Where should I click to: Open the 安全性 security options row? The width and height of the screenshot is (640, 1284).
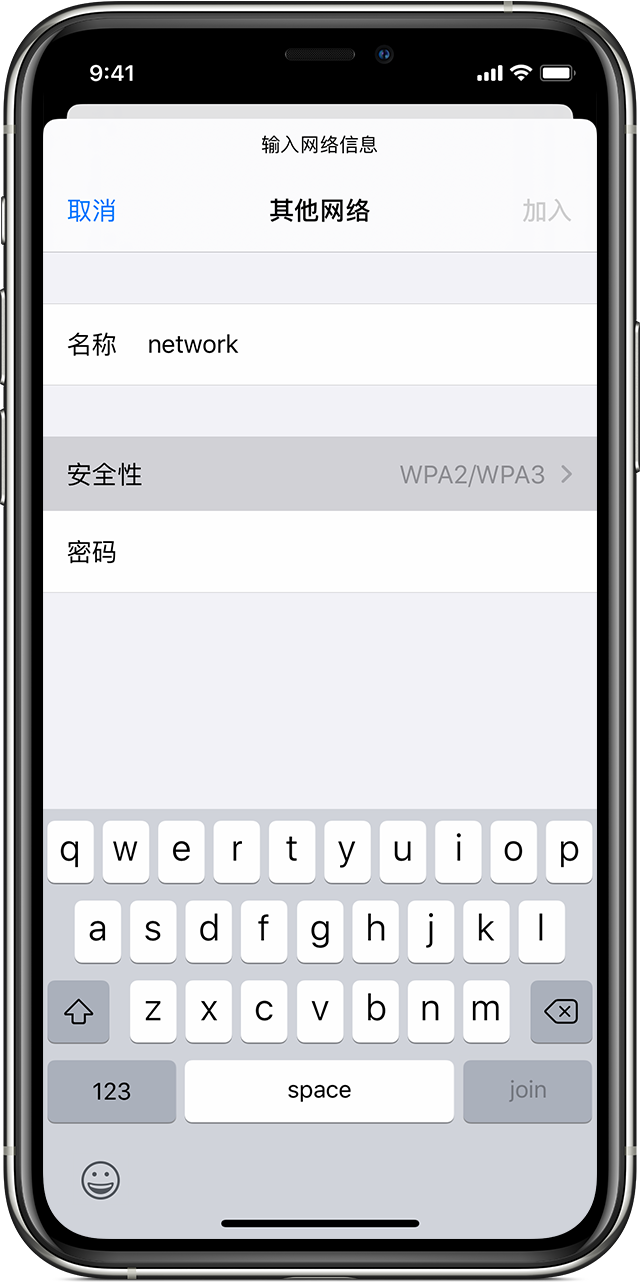[320, 474]
